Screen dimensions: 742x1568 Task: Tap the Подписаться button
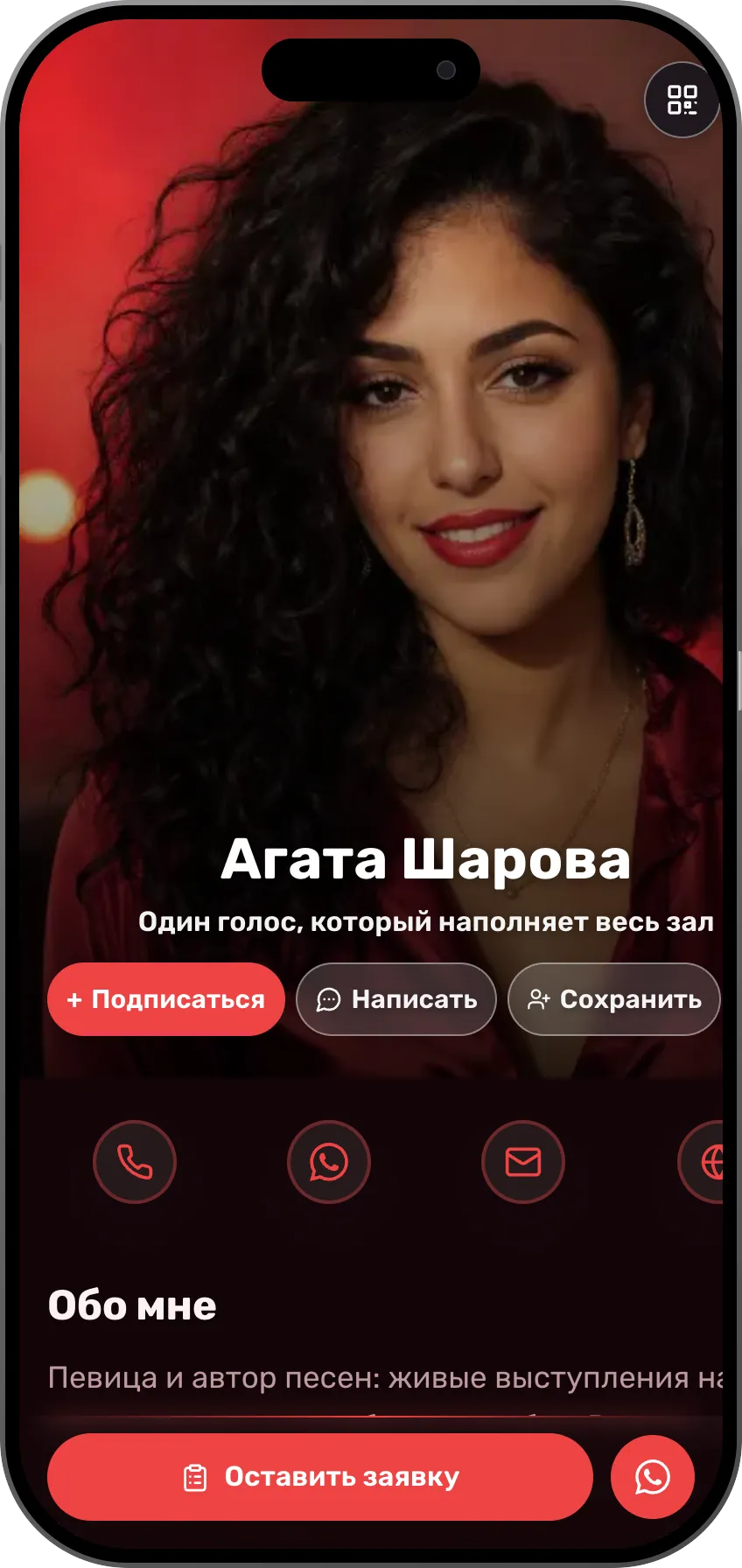tap(166, 999)
